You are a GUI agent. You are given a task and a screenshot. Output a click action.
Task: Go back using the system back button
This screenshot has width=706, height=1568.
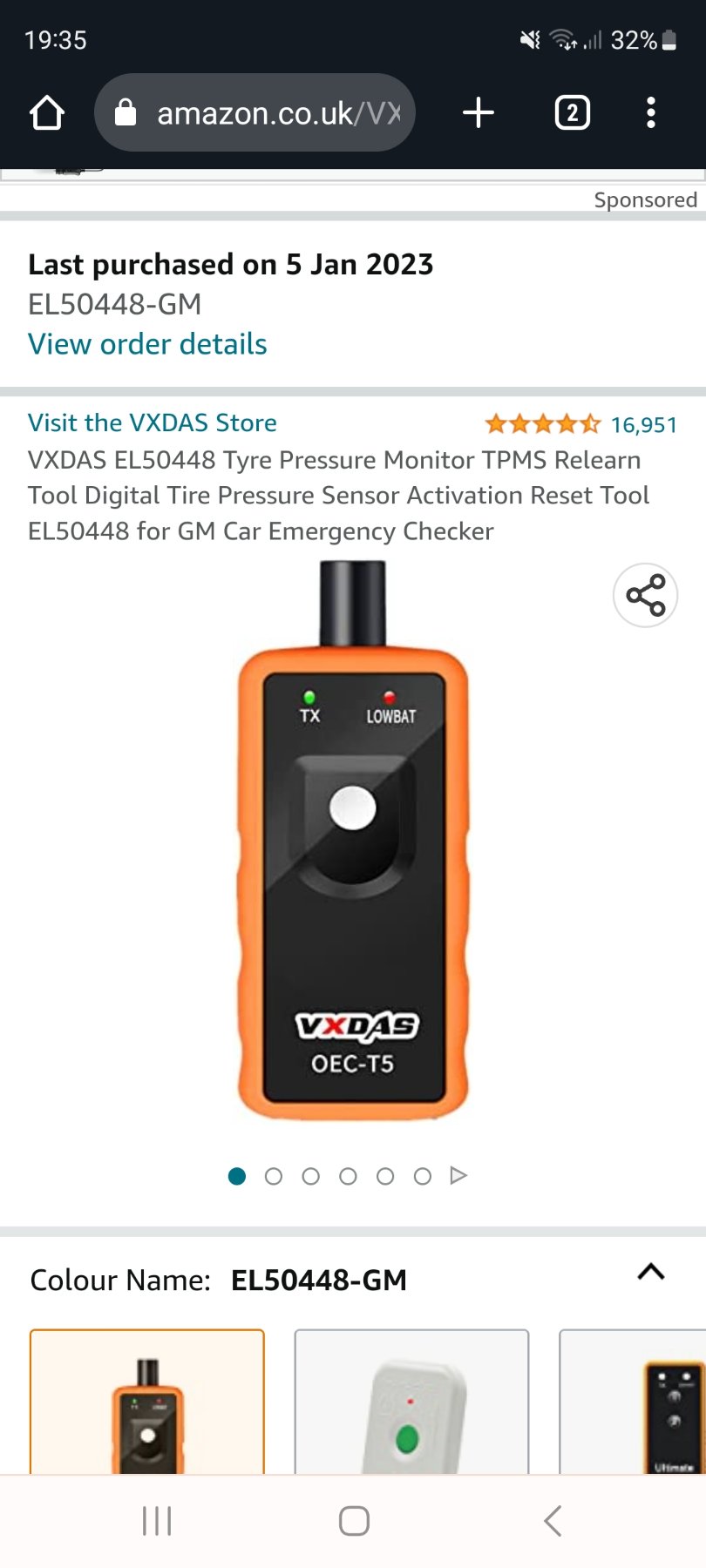[x=553, y=1521]
